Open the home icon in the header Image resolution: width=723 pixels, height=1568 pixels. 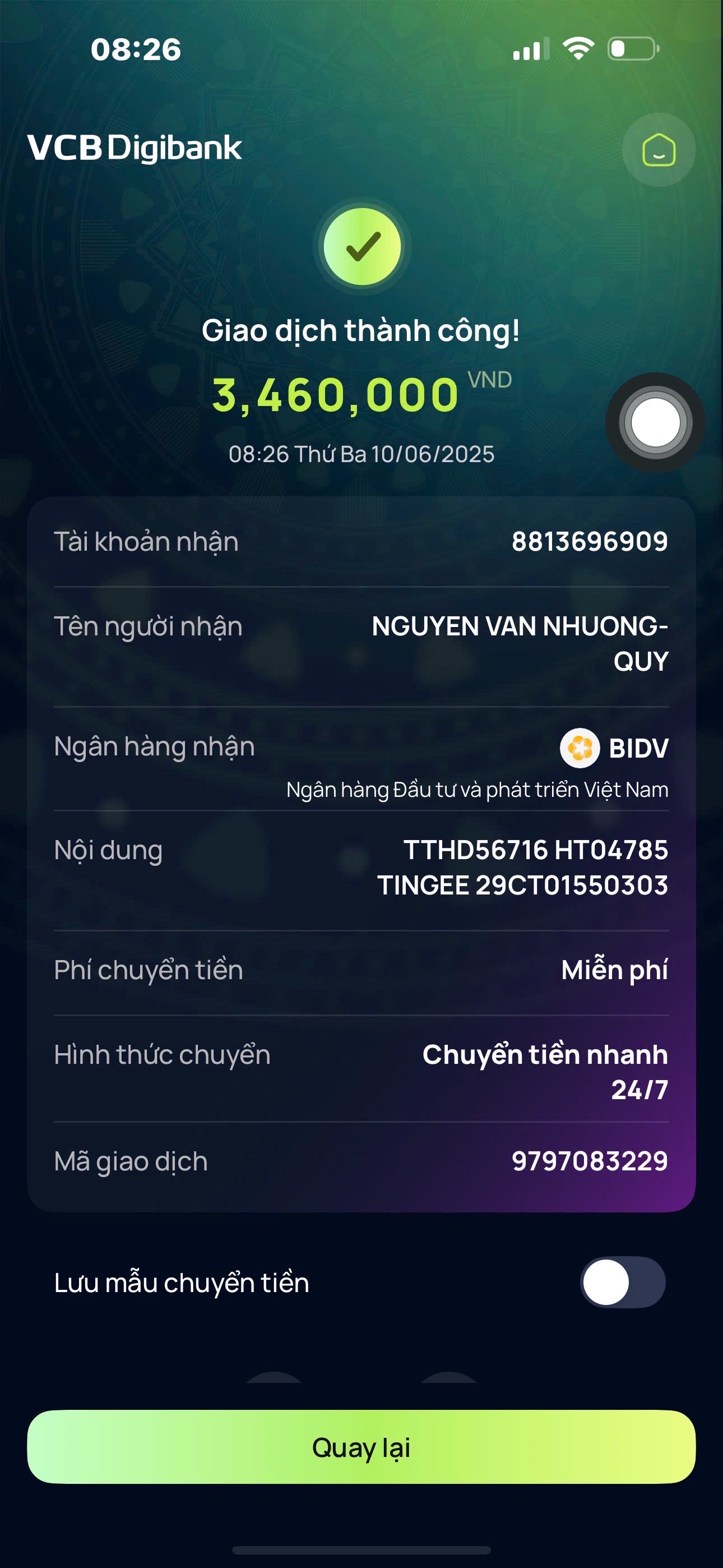659,150
